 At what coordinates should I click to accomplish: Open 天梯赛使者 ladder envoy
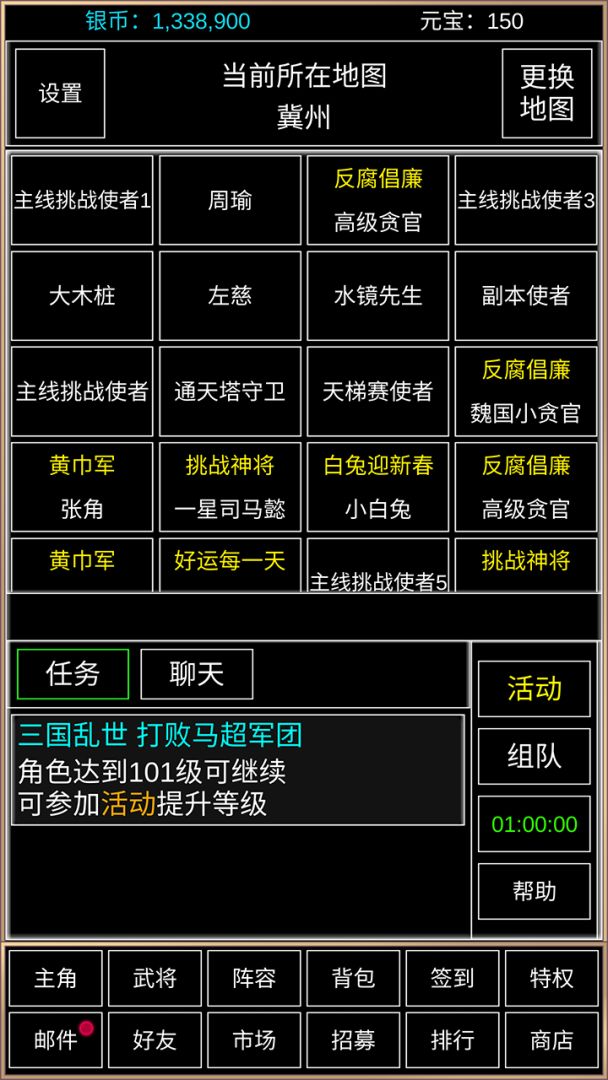point(378,392)
